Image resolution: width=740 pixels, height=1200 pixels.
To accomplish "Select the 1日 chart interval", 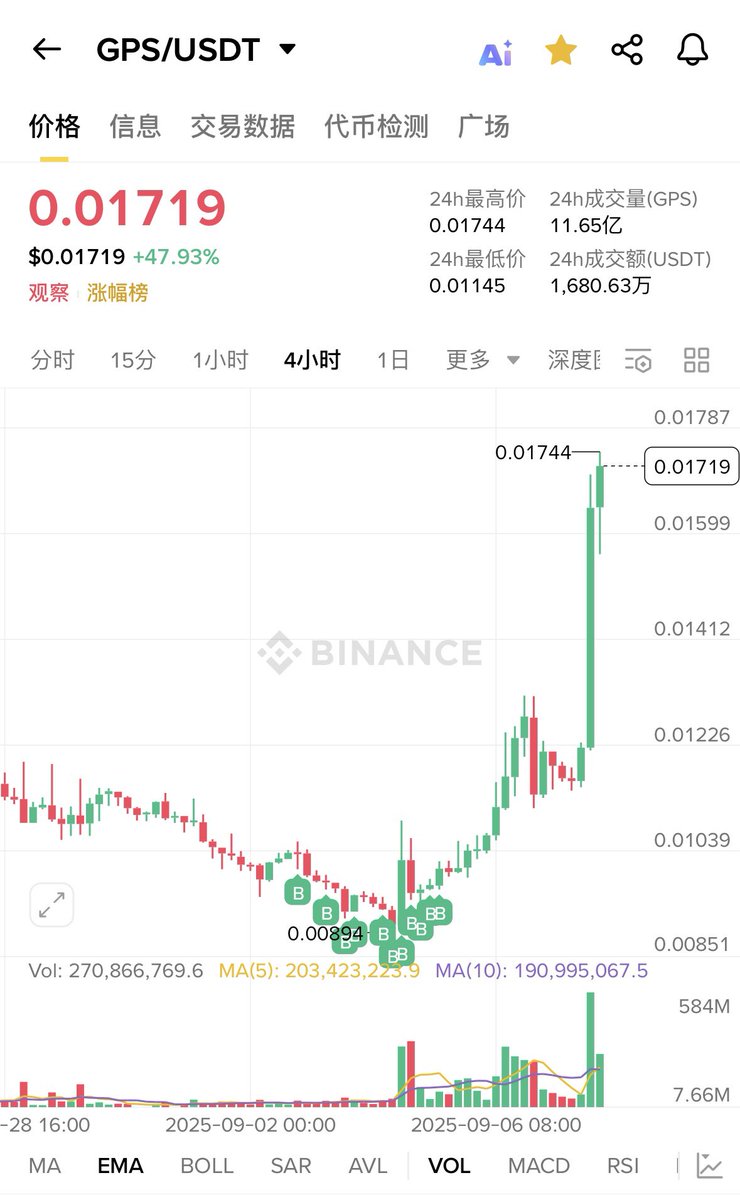I will 393,360.
